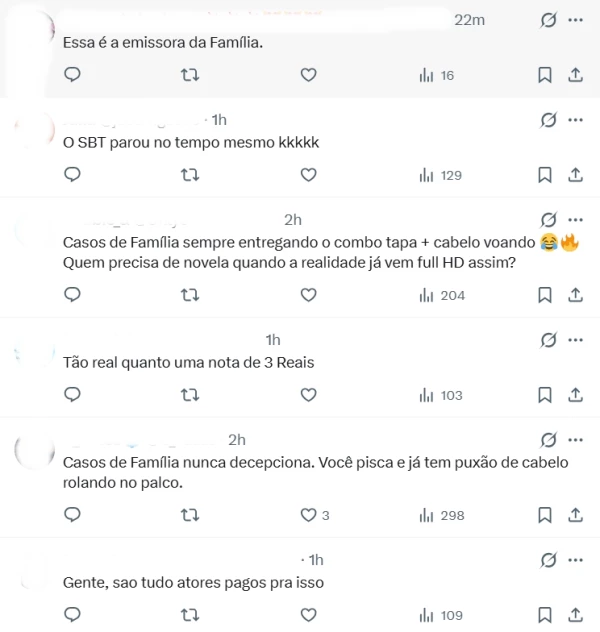Like the 'Quem precisa de novela' comment
The image size is (600, 632).
click(309, 295)
